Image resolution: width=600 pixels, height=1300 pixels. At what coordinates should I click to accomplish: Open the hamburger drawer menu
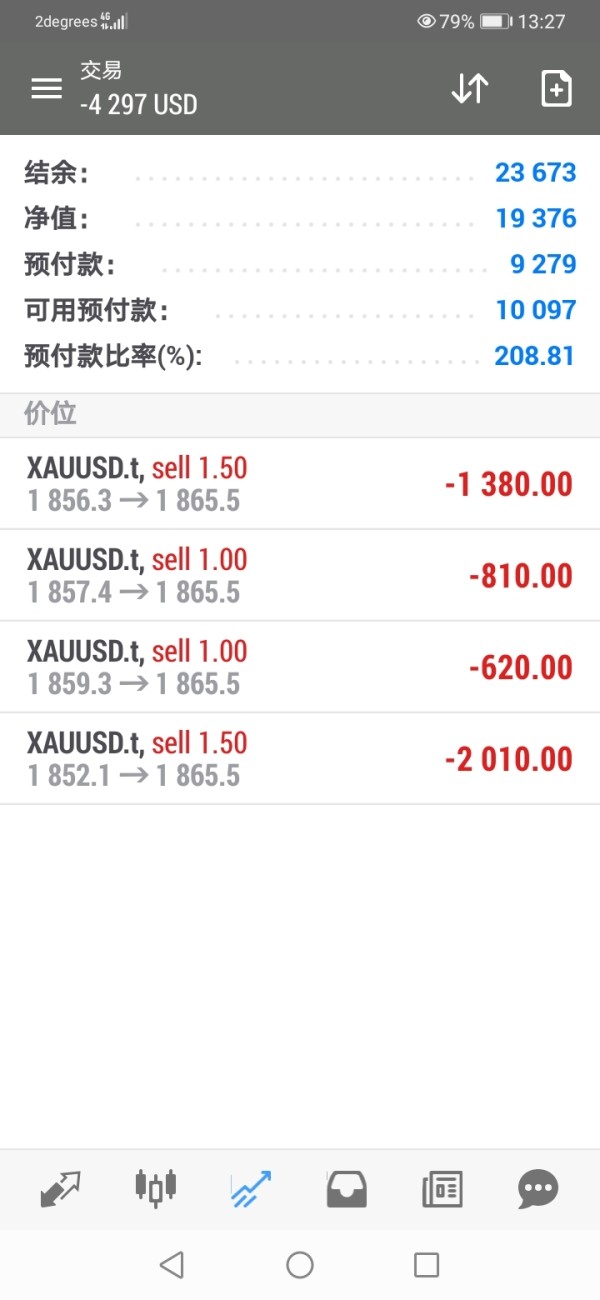tap(46, 88)
